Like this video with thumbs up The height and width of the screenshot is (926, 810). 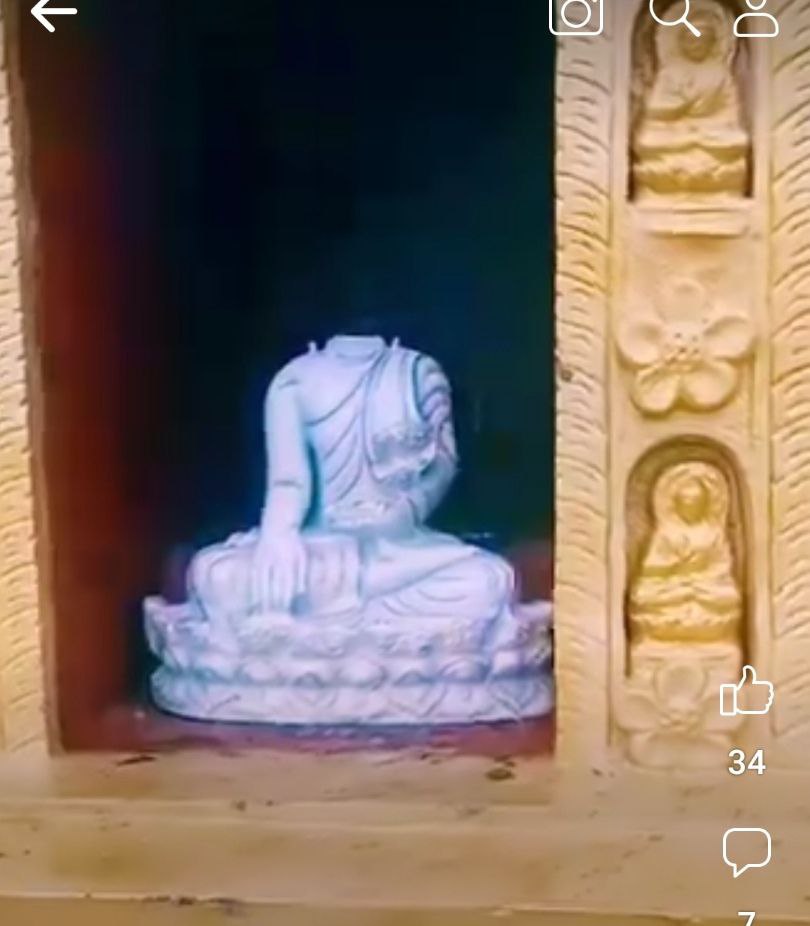click(747, 692)
